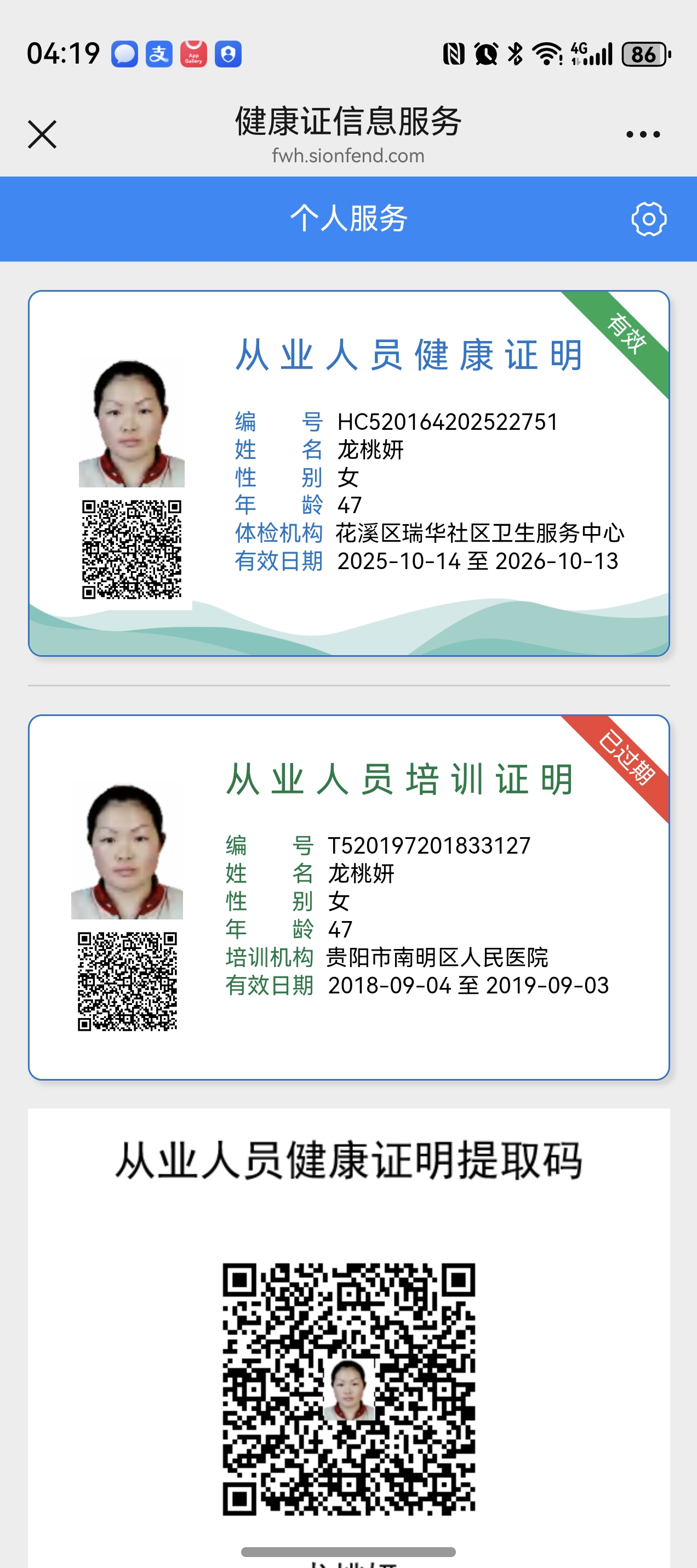
Task: Open the three-dot overflow menu
Action: pos(643,134)
